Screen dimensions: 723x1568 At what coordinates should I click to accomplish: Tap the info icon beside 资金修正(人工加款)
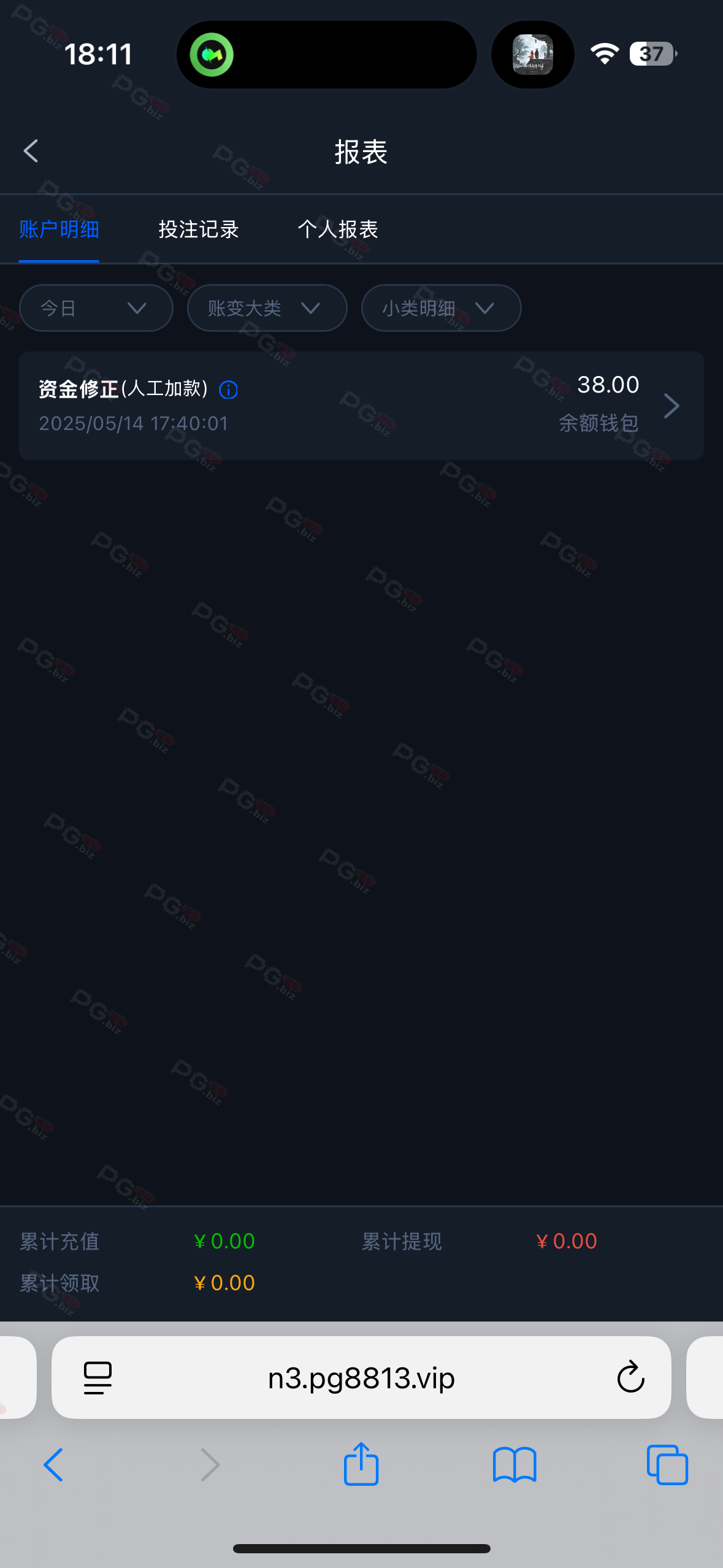tap(228, 390)
